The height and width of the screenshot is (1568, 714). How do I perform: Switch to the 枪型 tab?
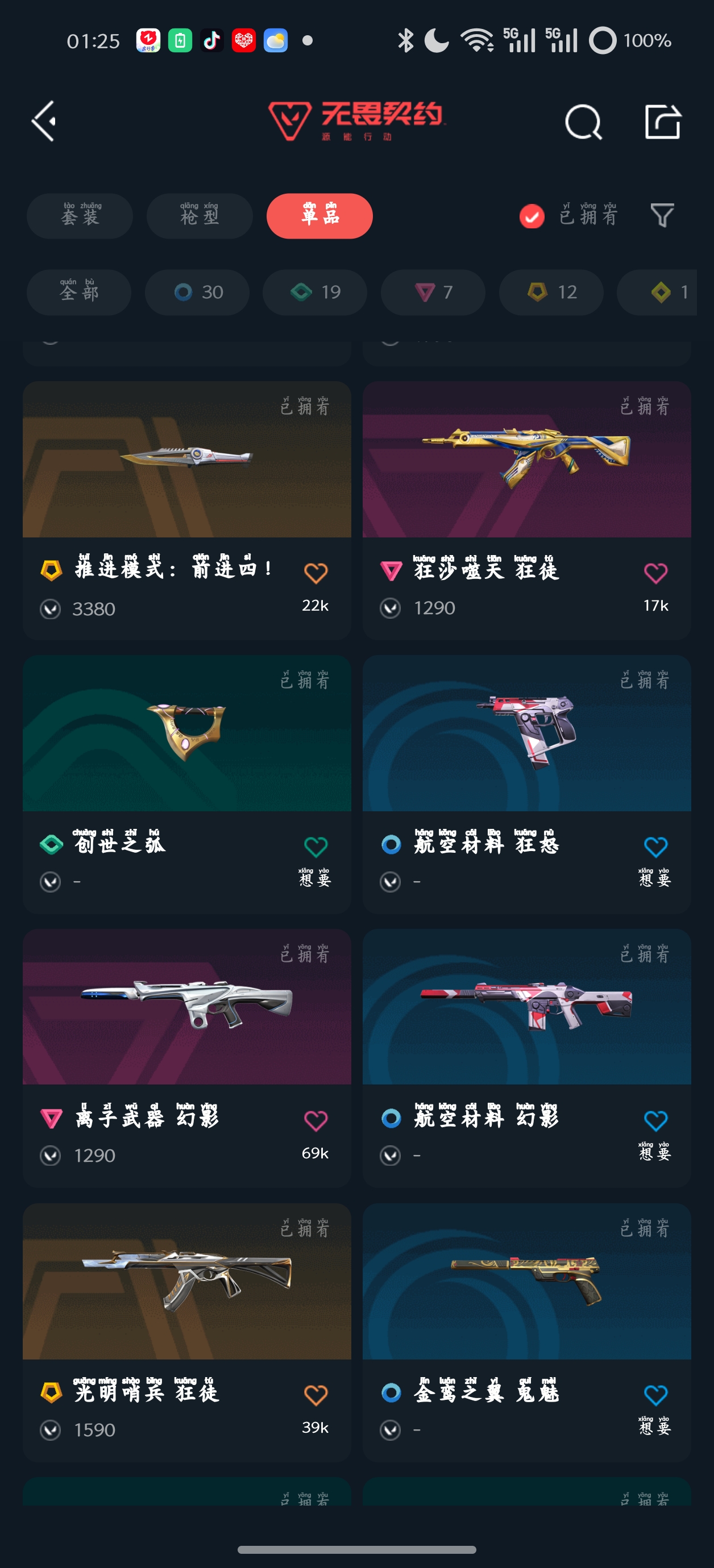[x=199, y=216]
